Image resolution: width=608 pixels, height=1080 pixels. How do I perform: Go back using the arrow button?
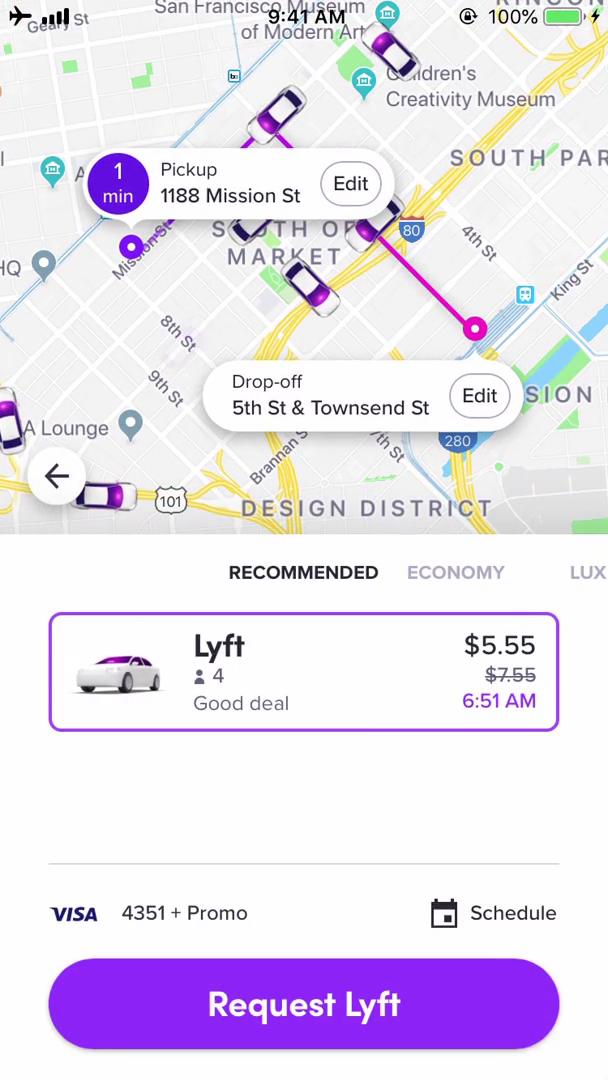point(57,476)
